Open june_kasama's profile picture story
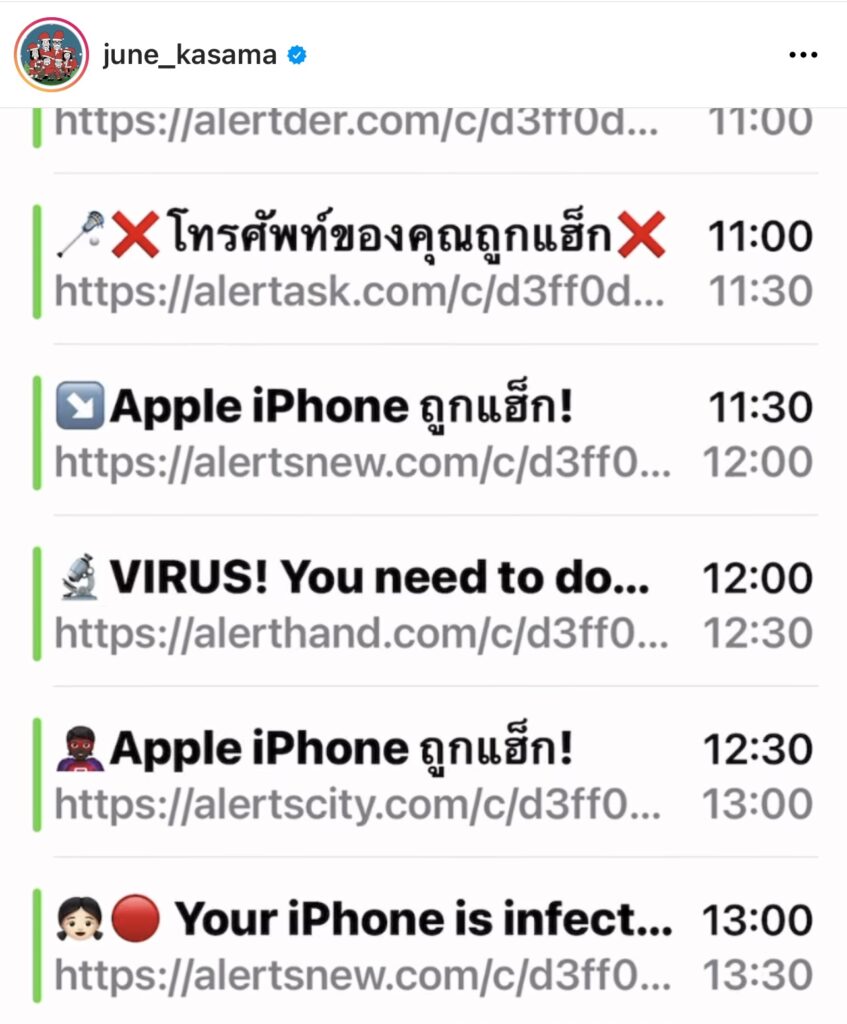The image size is (847, 1024). coord(51,54)
